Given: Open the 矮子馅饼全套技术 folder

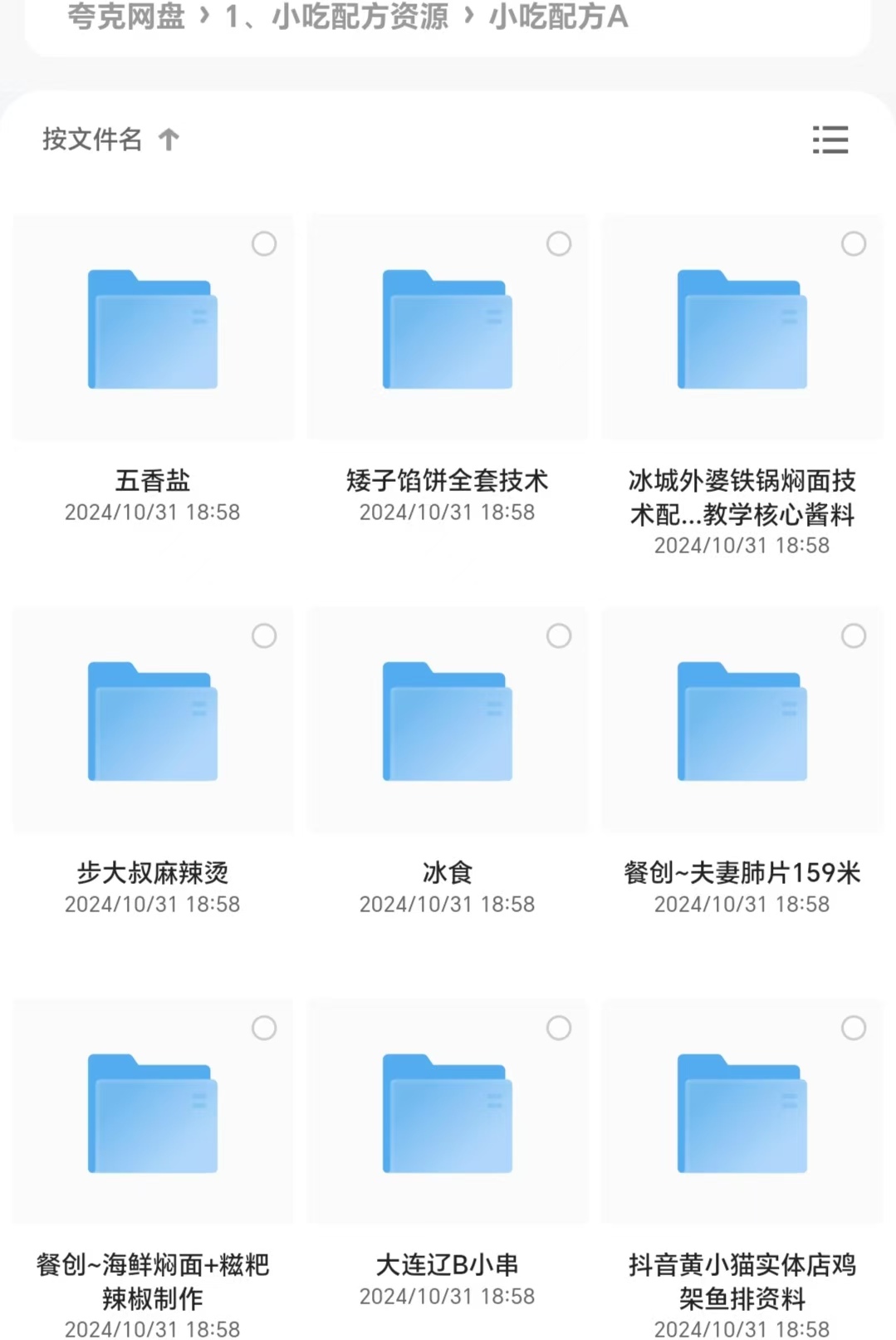Looking at the screenshot, I should (448, 330).
